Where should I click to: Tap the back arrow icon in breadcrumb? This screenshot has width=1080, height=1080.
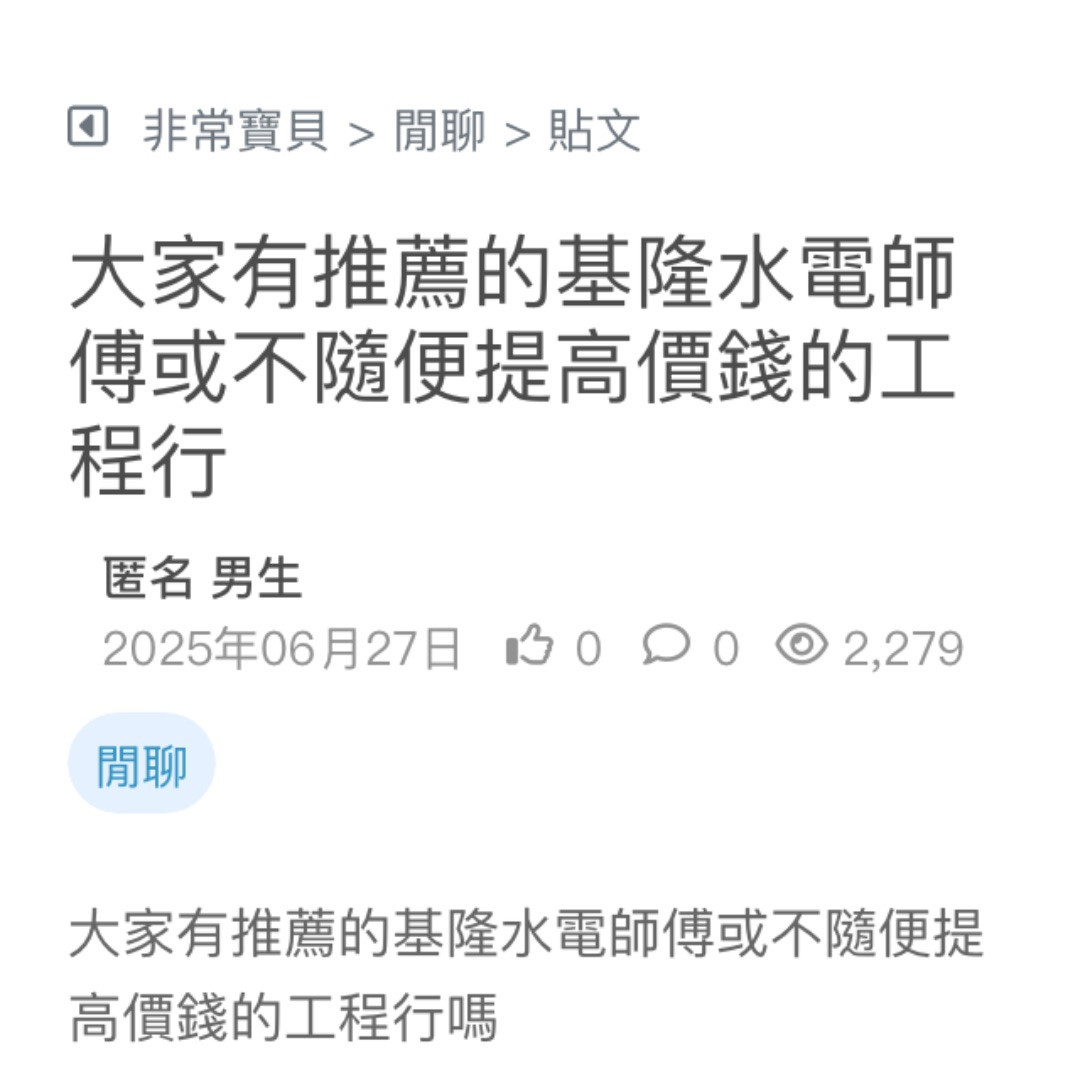pos(88,127)
